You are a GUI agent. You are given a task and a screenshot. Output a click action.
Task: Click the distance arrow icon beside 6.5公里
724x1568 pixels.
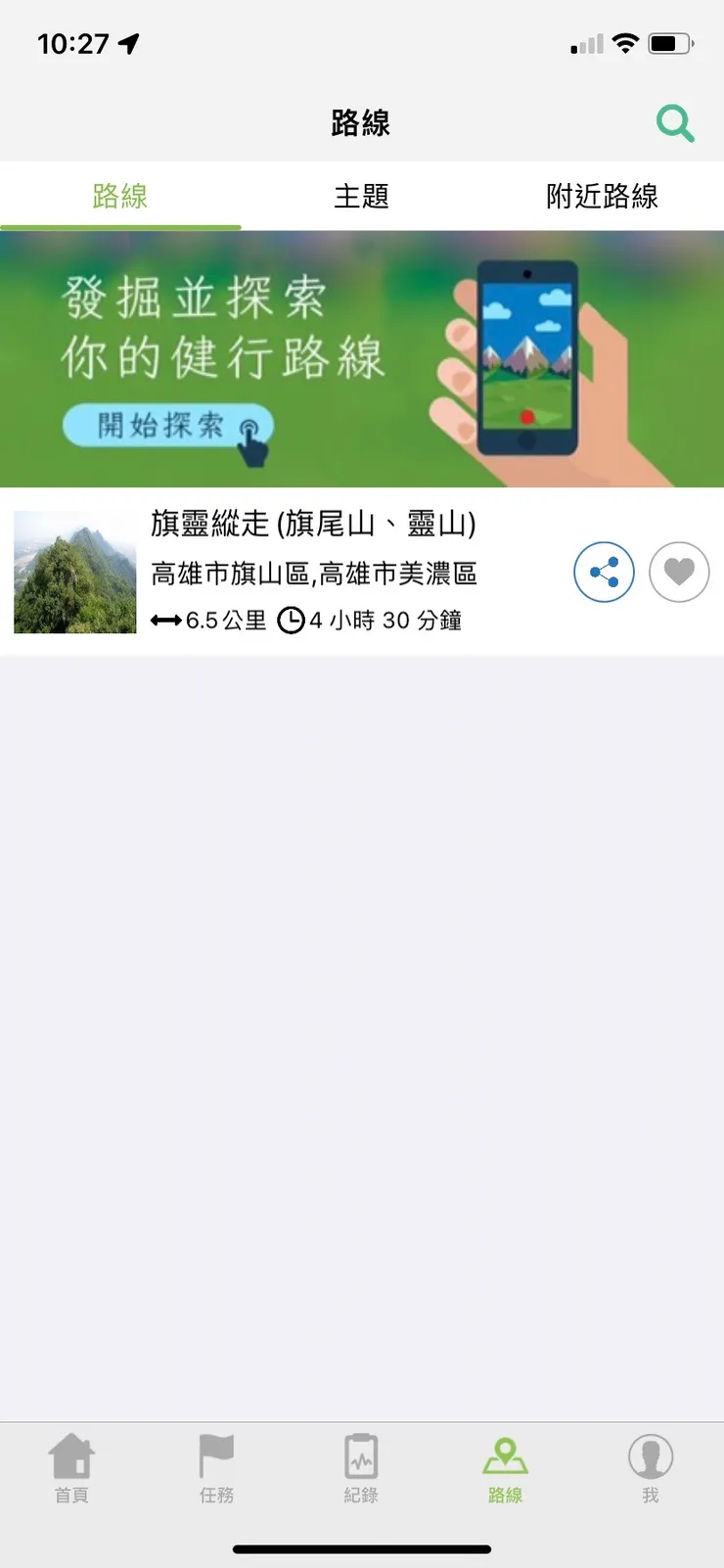pos(166,621)
